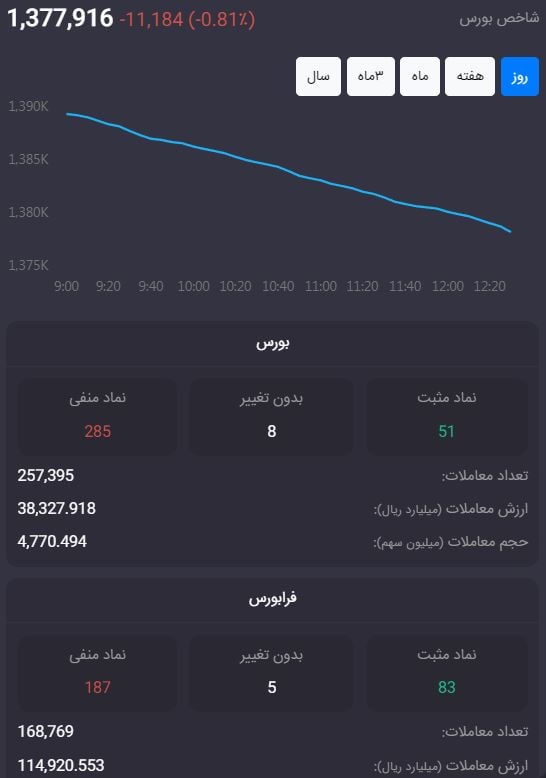Show the ۳ماه (3-month) chart

pyautogui.click(x=371, y=76)
